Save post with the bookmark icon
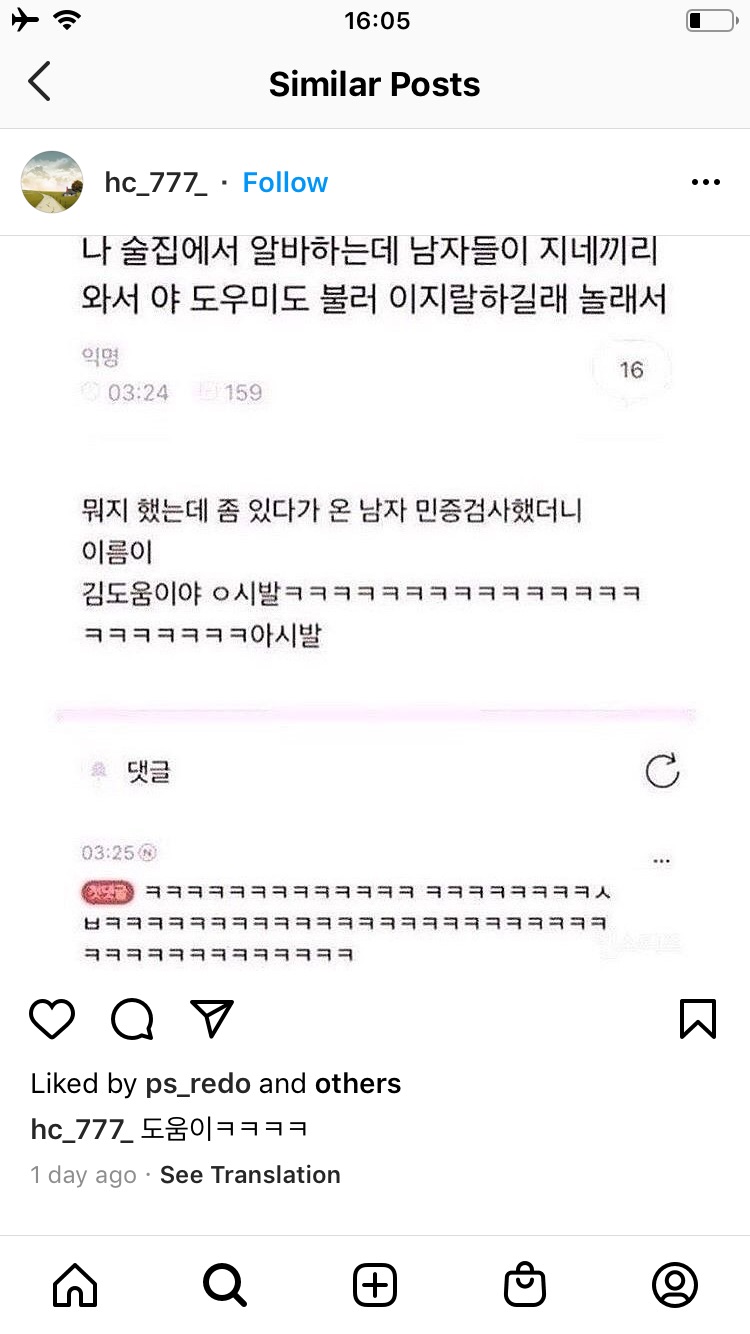 pyautogui.click(x=697, y=1019)
